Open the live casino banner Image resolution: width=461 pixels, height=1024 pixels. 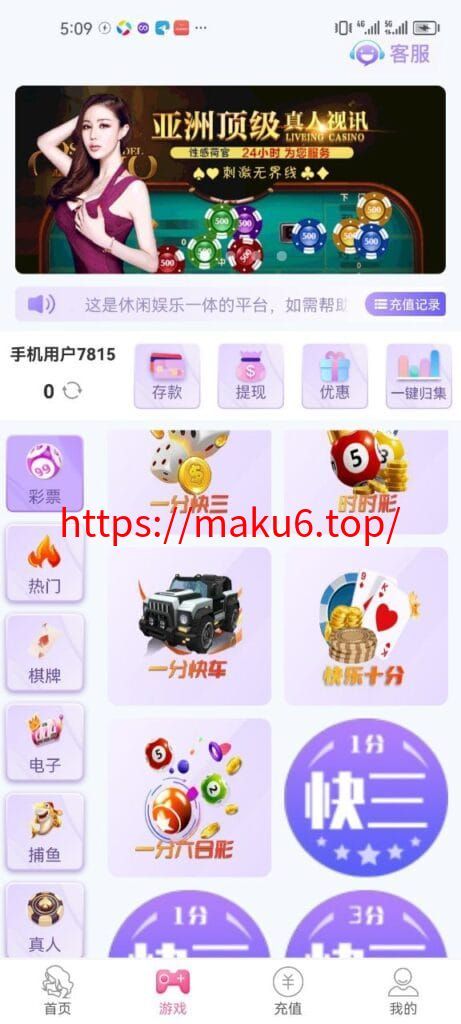click(230, 180)
